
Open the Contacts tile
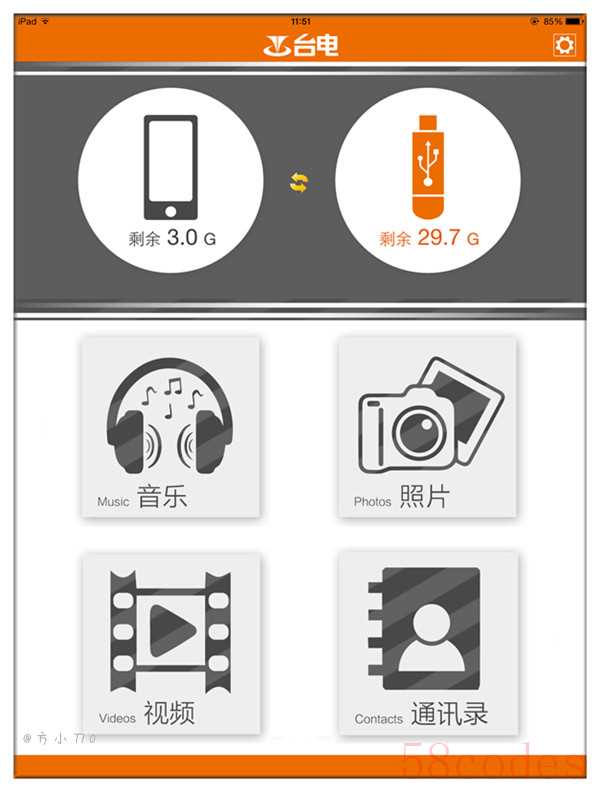tap(428, 642)
